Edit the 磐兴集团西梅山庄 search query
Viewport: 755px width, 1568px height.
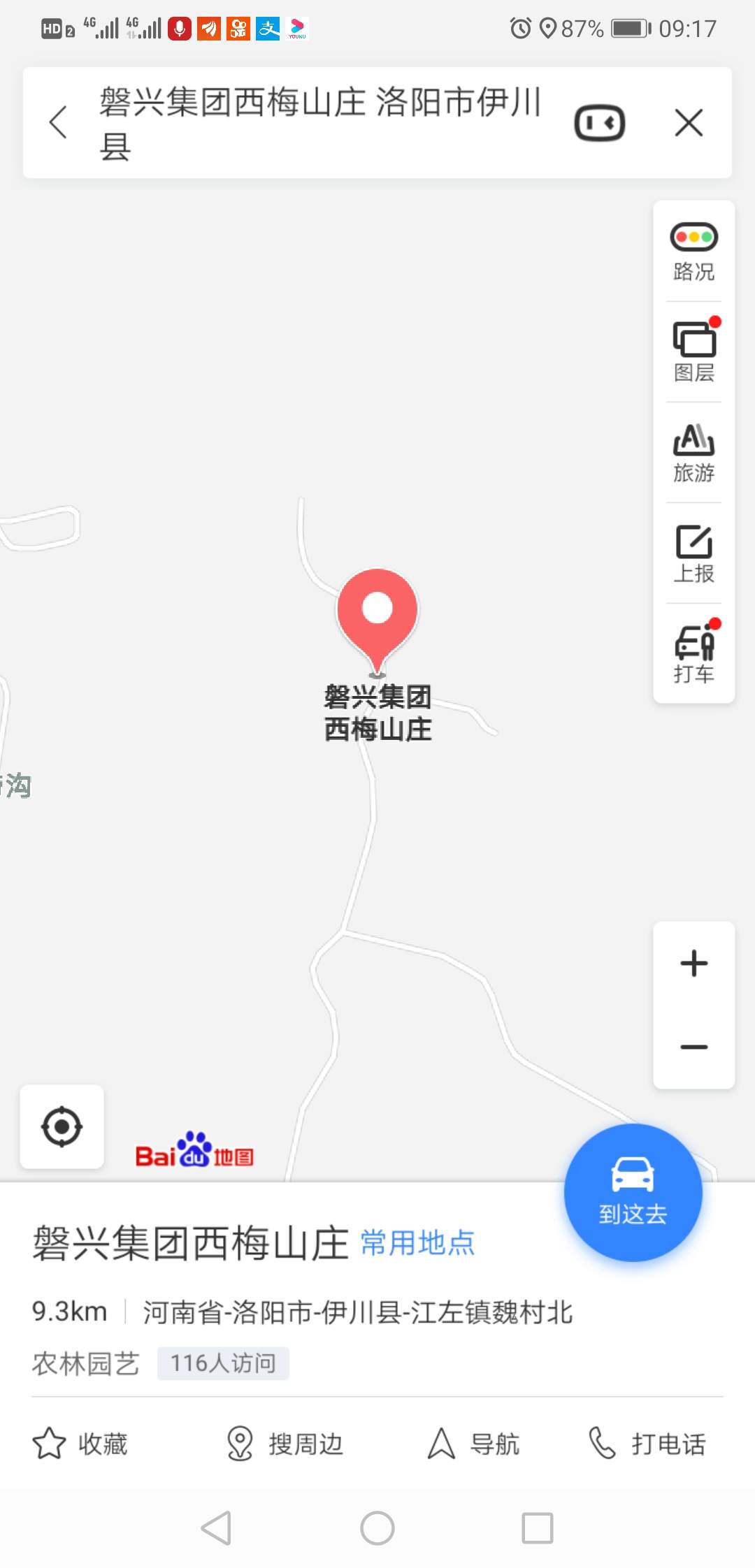[x=322, y=123]
